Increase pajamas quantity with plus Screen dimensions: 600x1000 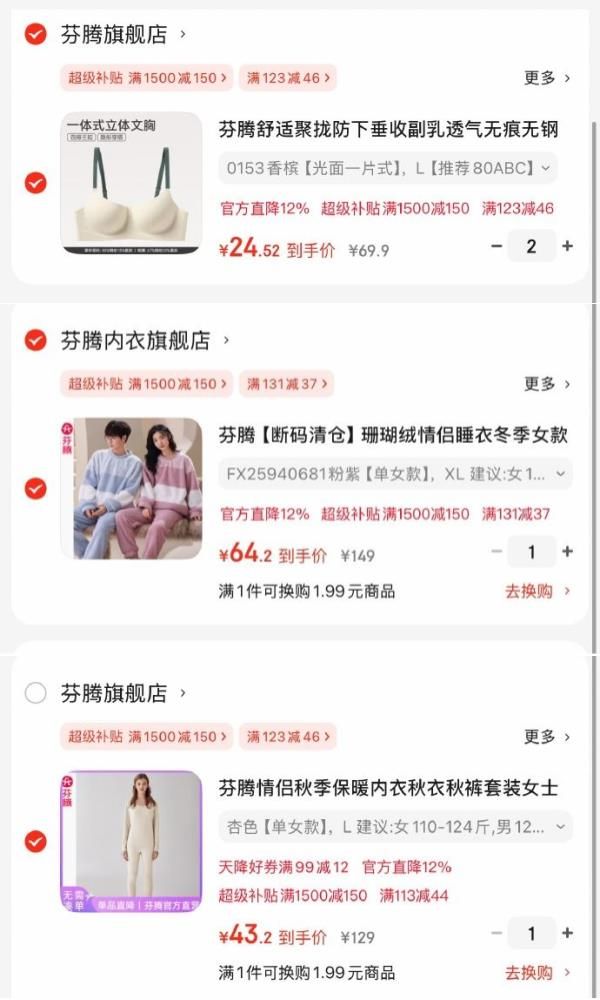pyautogui.click(x=567, y=551)
